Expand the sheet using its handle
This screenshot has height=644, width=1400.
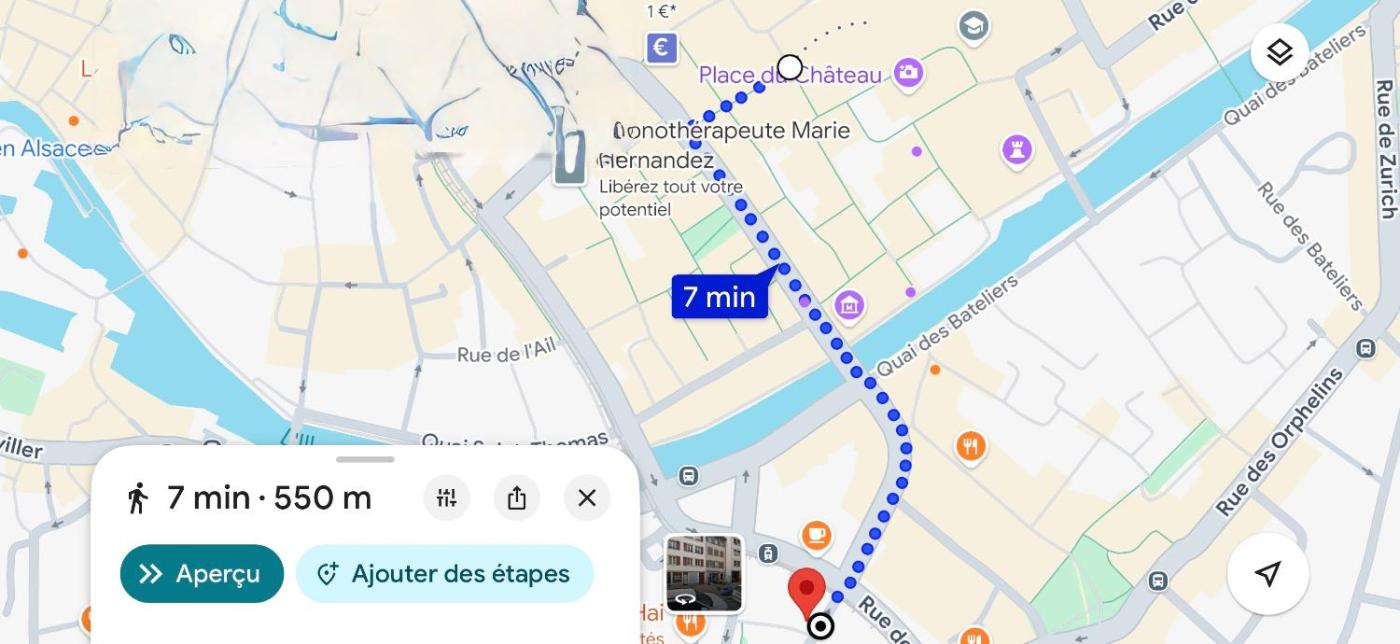point(365,460)
